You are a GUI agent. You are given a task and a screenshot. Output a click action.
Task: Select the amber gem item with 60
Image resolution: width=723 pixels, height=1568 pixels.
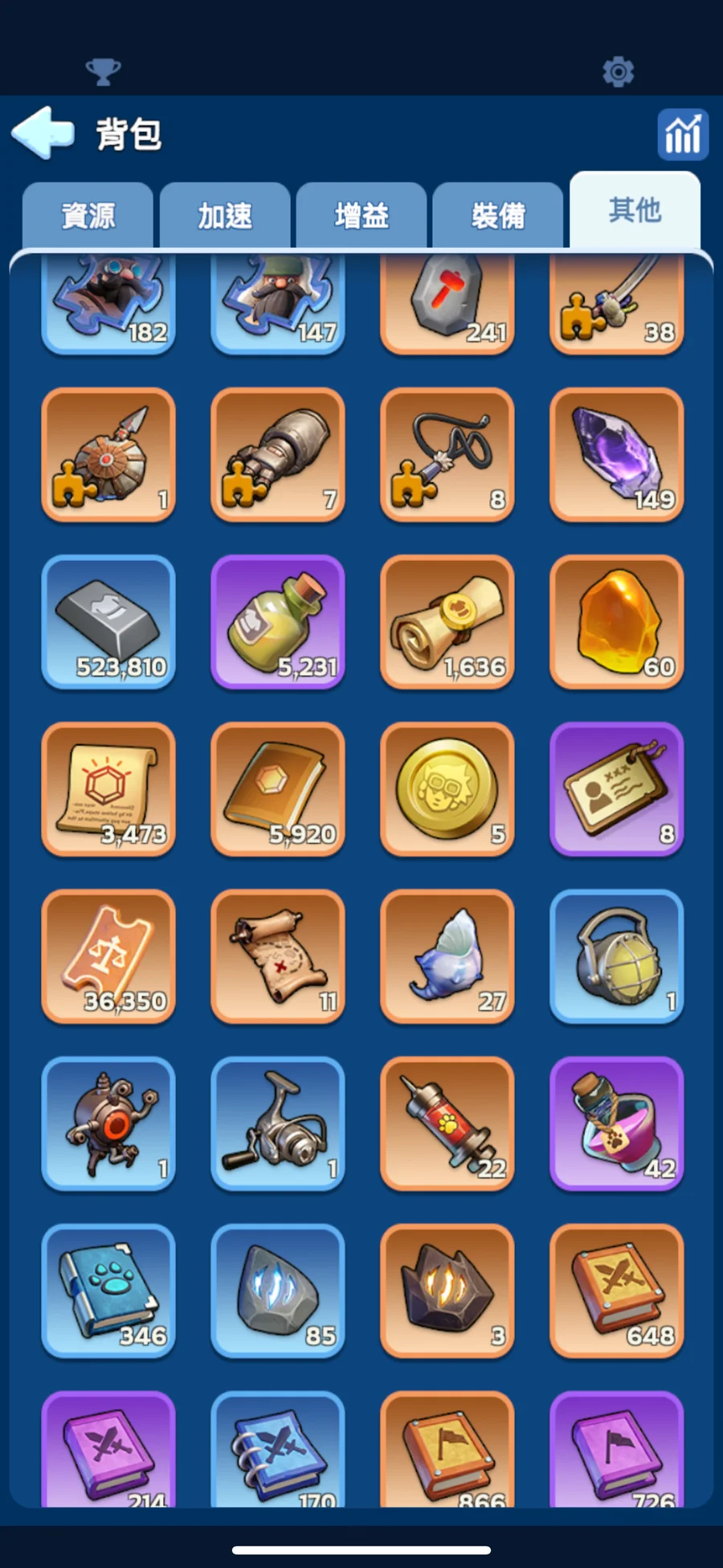(617, 622)
